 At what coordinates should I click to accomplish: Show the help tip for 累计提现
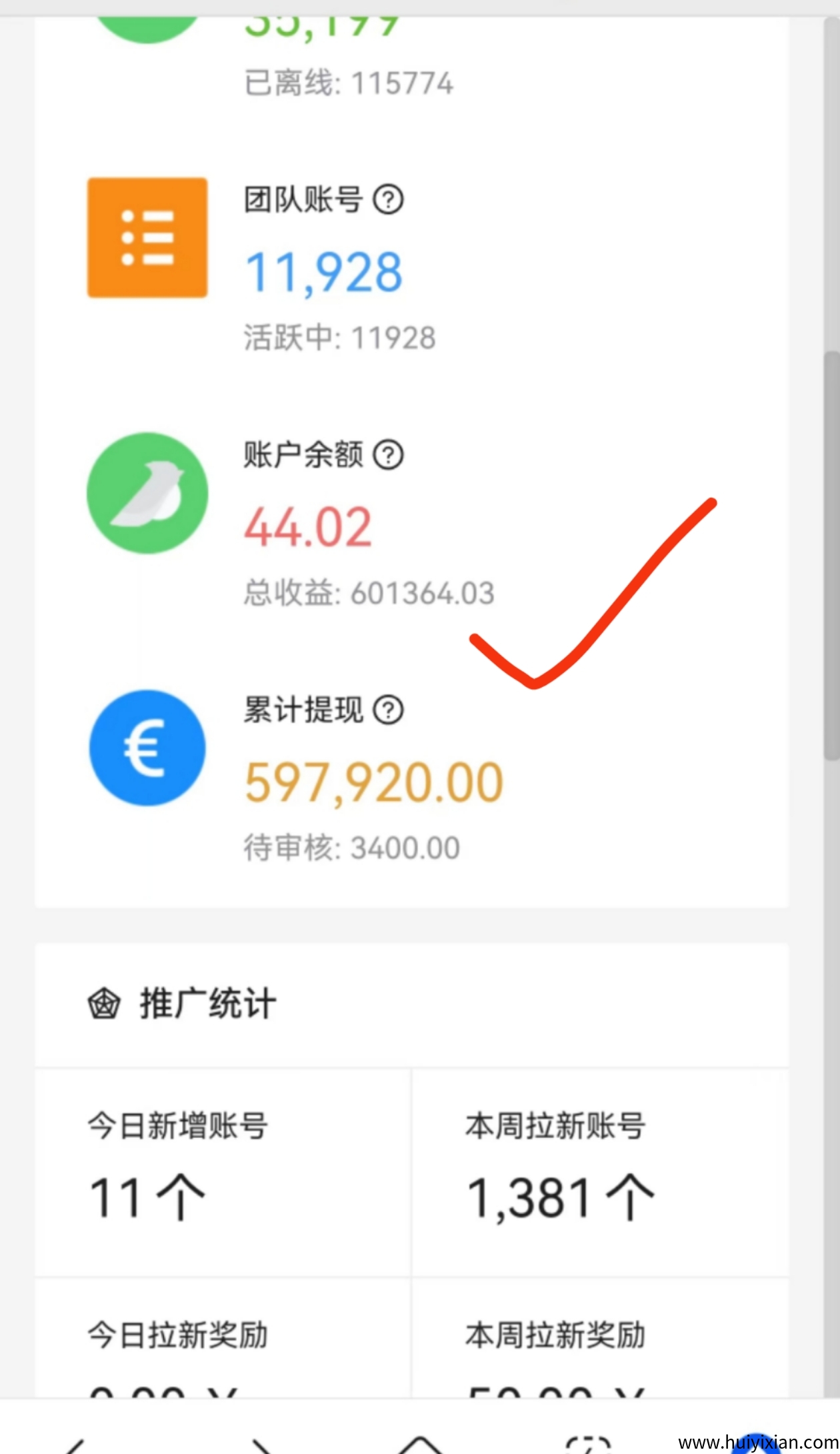click(x=388, y=710)
